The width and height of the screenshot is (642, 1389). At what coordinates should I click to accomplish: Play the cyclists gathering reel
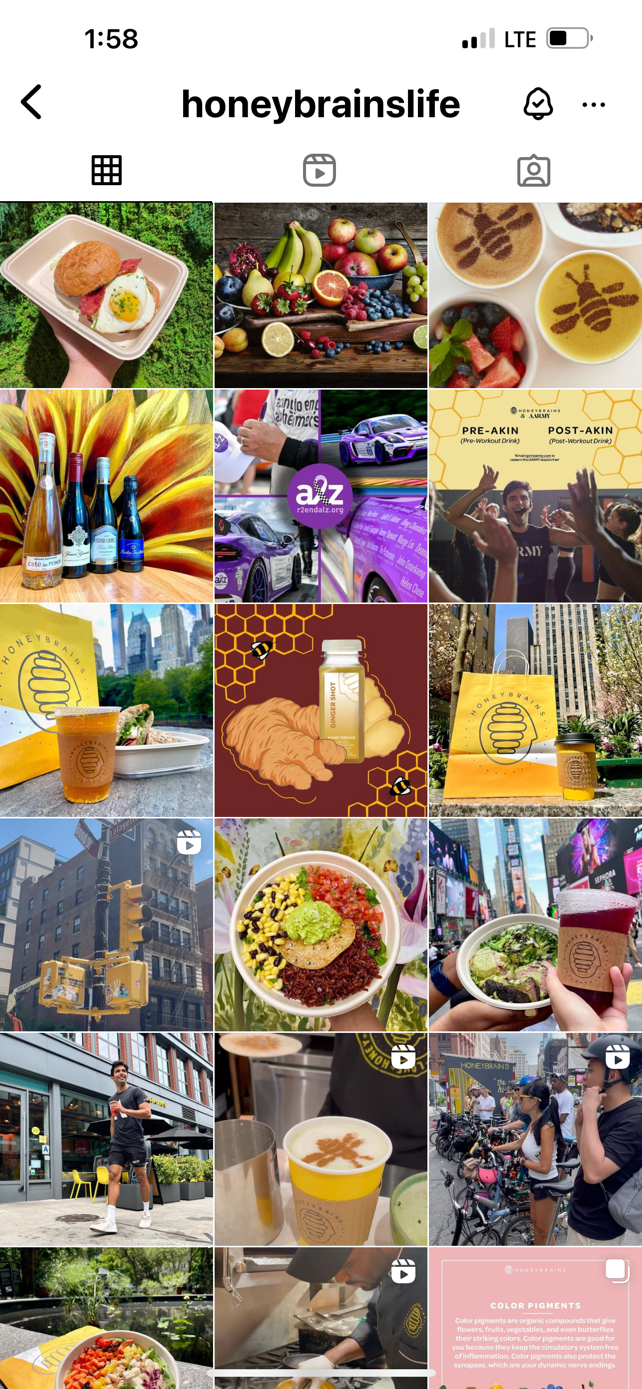(x=535, y=1139)
